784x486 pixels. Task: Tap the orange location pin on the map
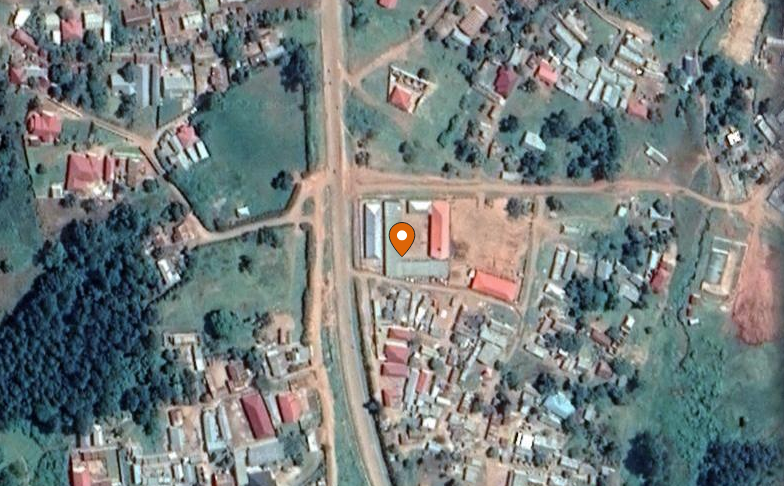click(402, 238)
